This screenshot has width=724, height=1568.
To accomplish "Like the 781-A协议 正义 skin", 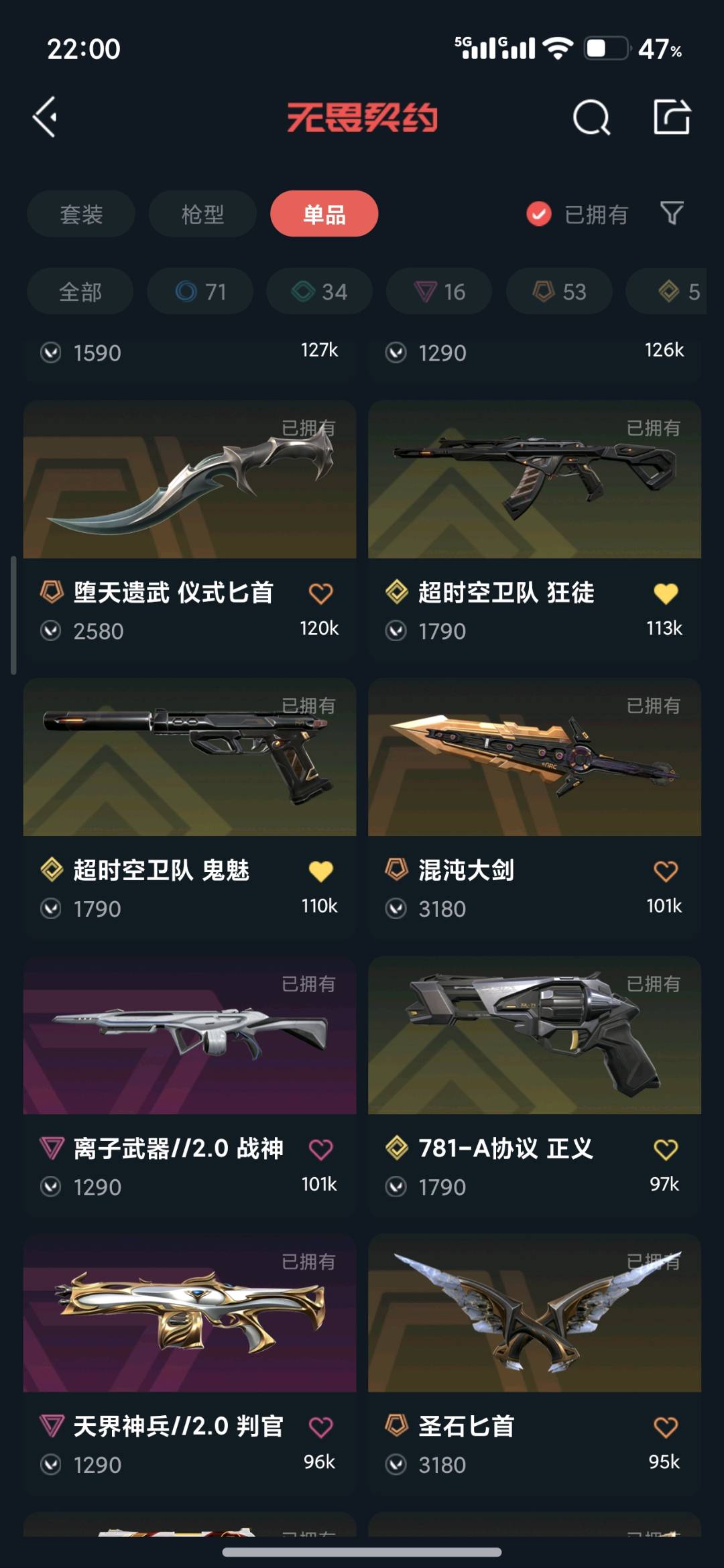I will (x=666, y=1150).
